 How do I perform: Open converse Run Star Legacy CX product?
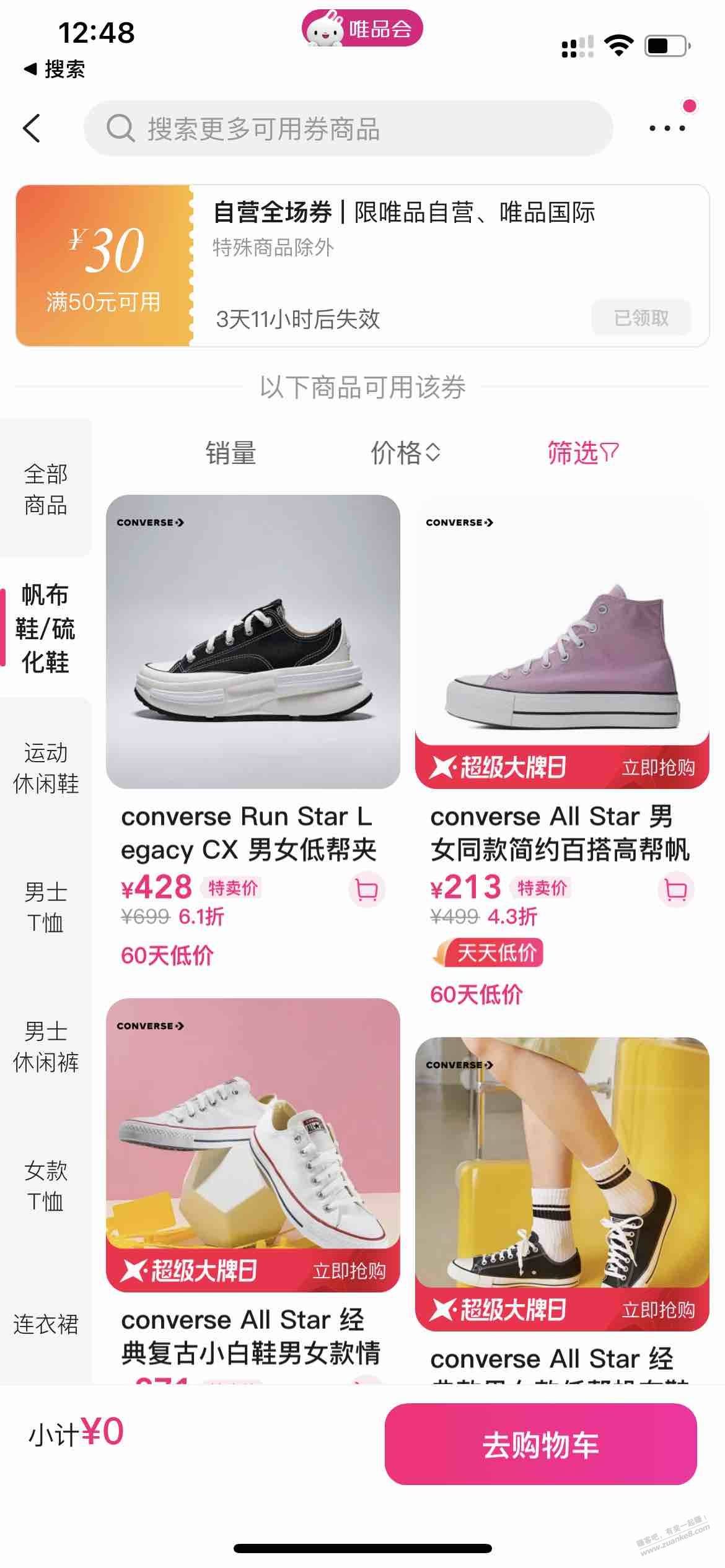pos(253,641)
